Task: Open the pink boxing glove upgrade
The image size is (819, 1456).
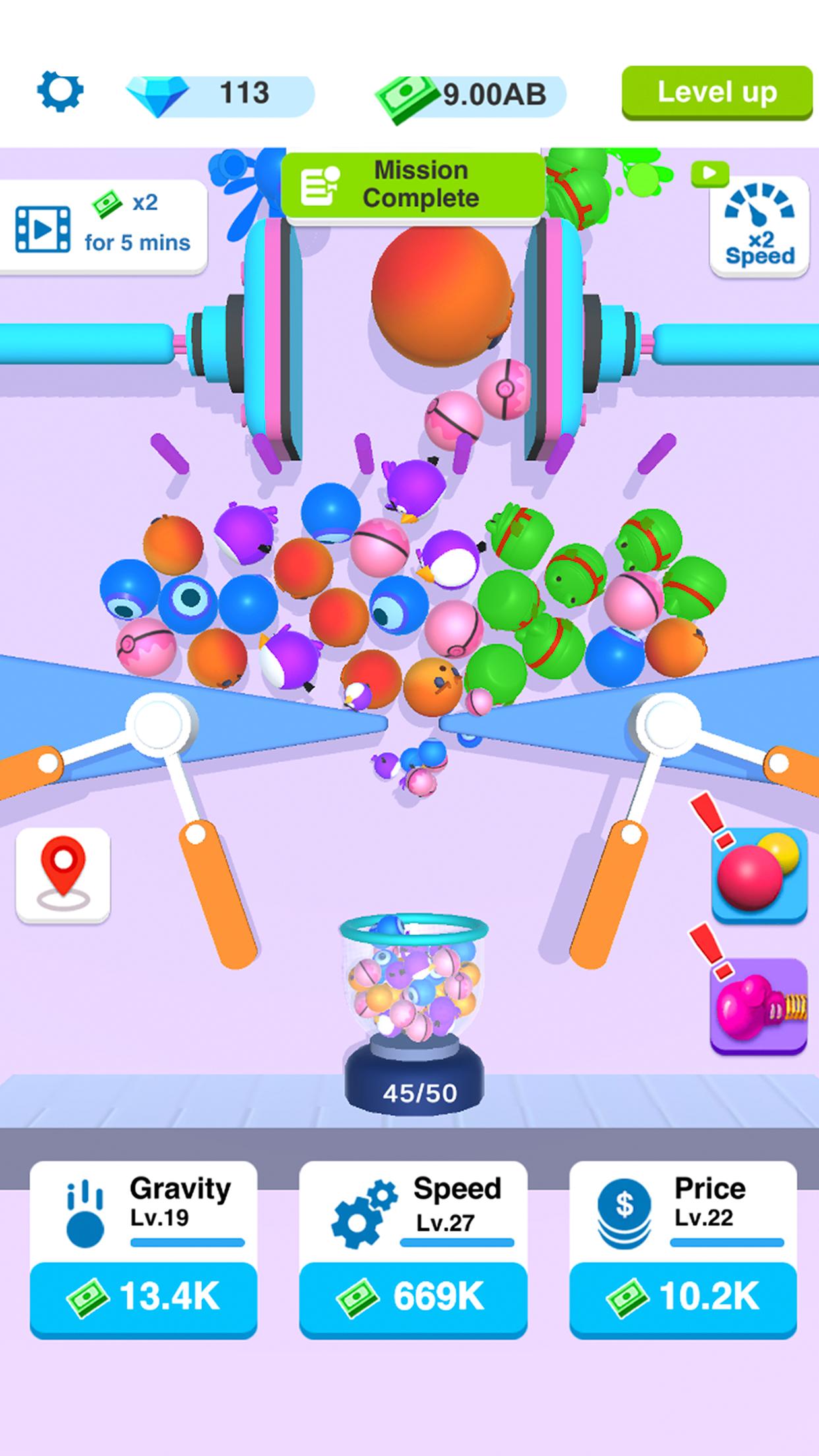Action: (x=759, y=1006)
